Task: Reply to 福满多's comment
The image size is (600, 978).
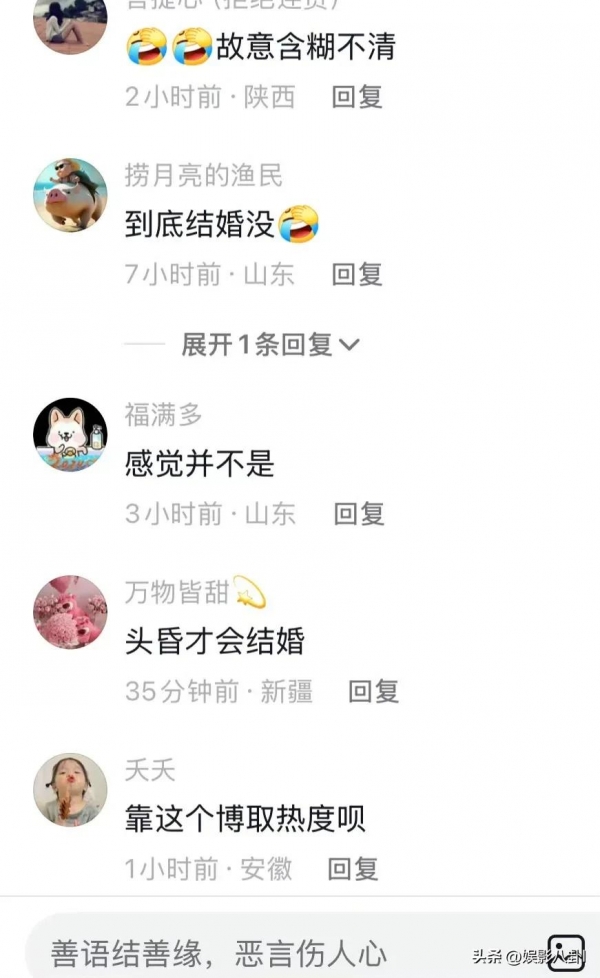Action: pos(359,514)
